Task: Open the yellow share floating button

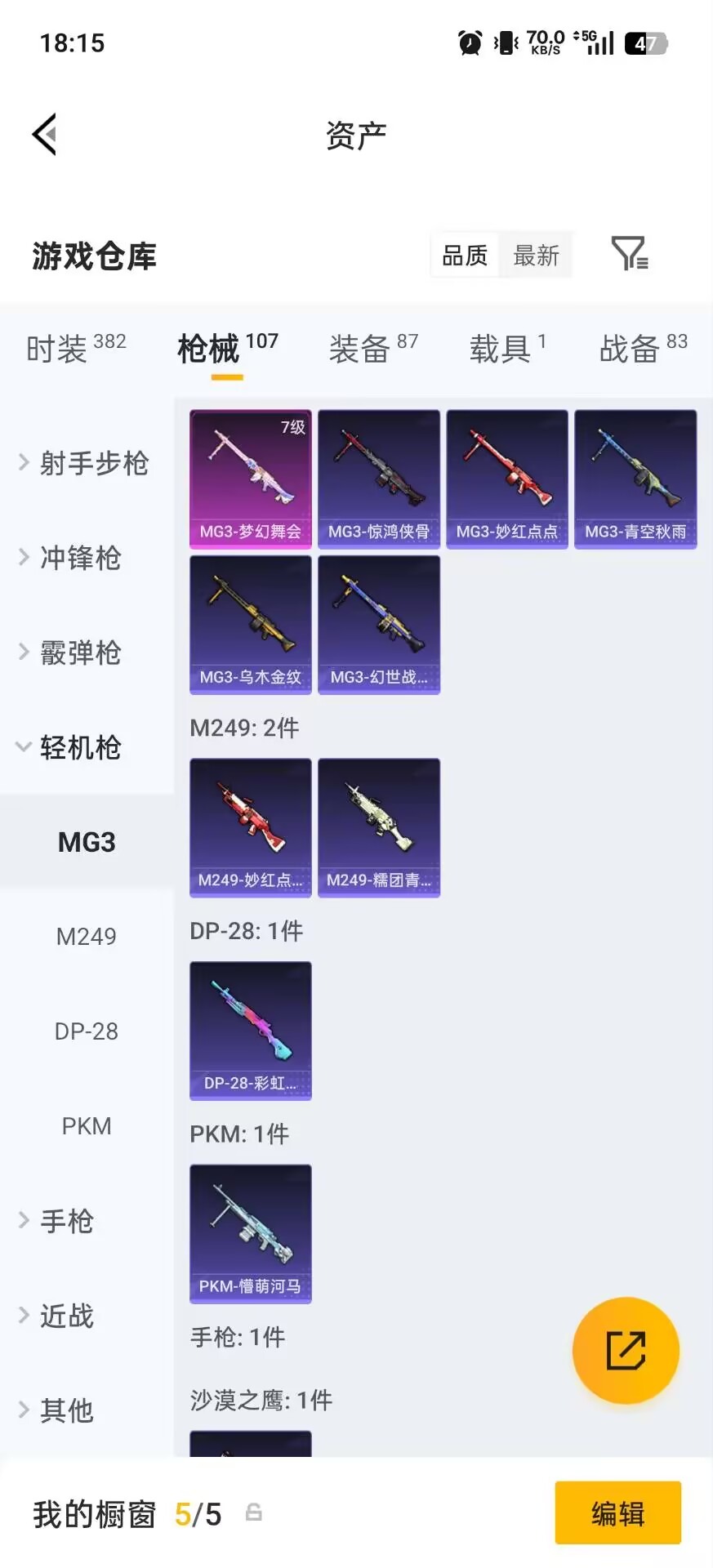Action: [x=626, y=1350]
